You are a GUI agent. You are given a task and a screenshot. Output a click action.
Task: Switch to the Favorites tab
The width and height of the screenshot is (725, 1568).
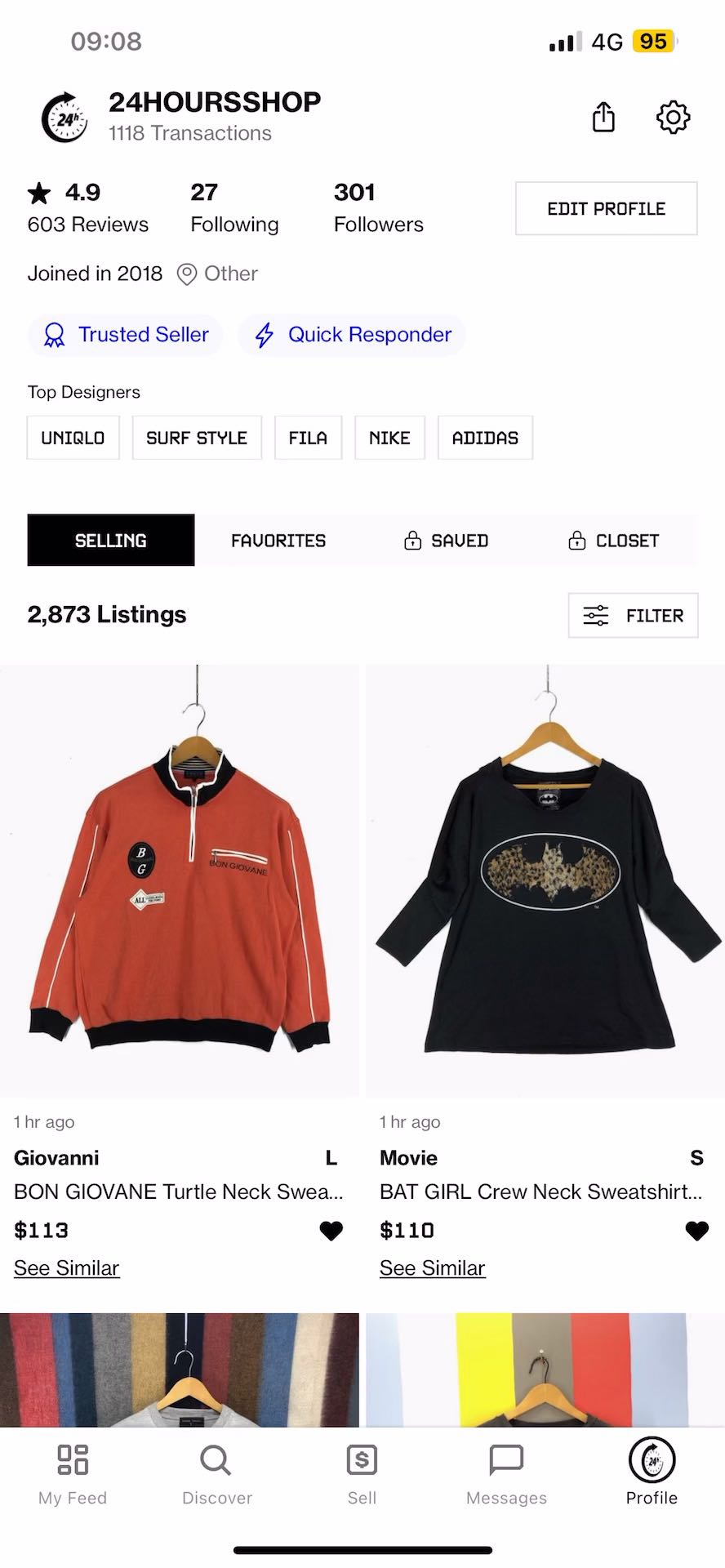(278, 541)
